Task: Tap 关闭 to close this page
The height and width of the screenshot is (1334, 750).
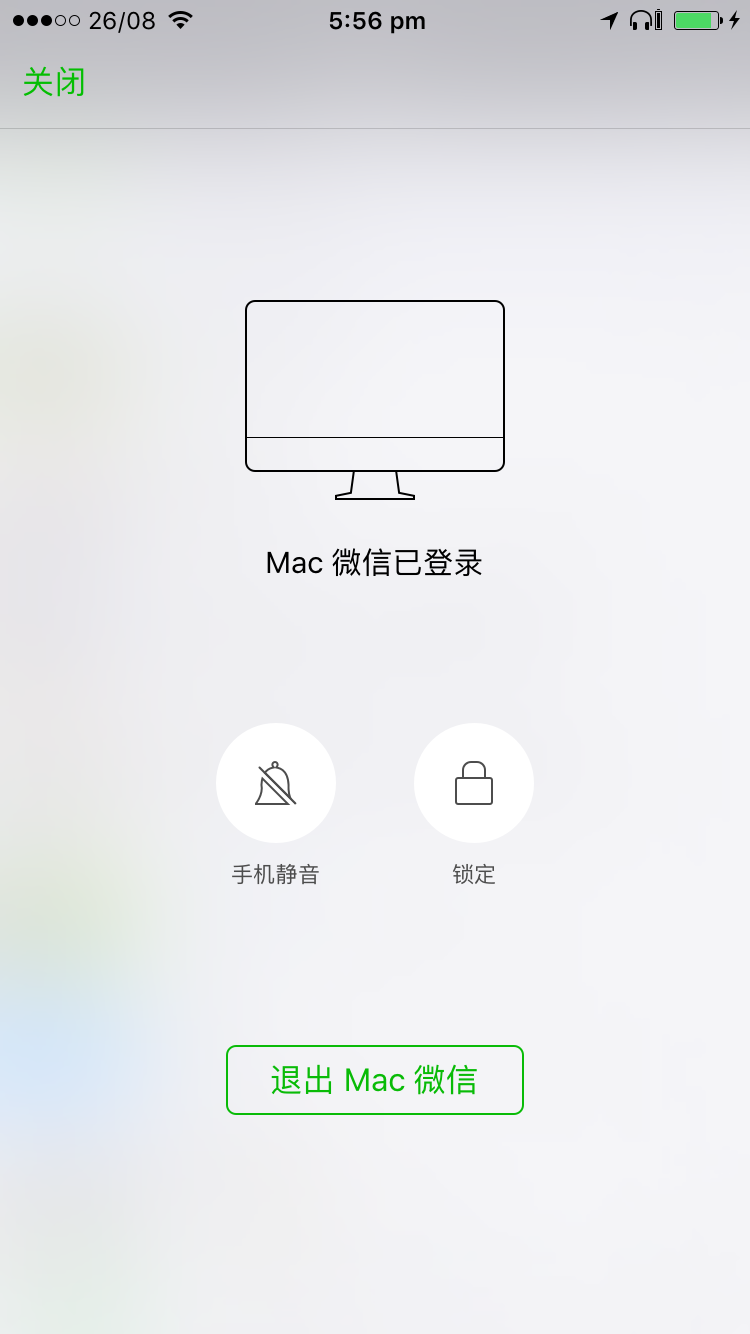Action: coord(54,82)
